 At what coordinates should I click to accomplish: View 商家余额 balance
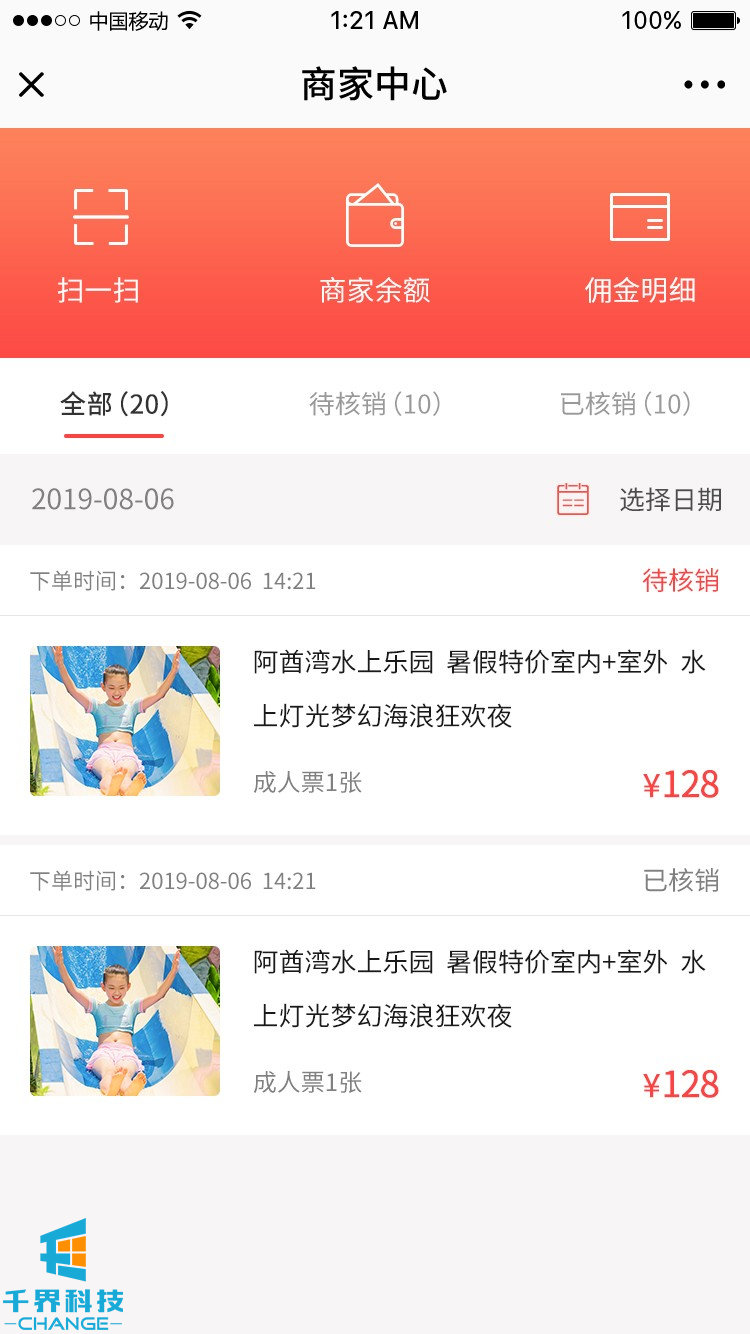375,245
